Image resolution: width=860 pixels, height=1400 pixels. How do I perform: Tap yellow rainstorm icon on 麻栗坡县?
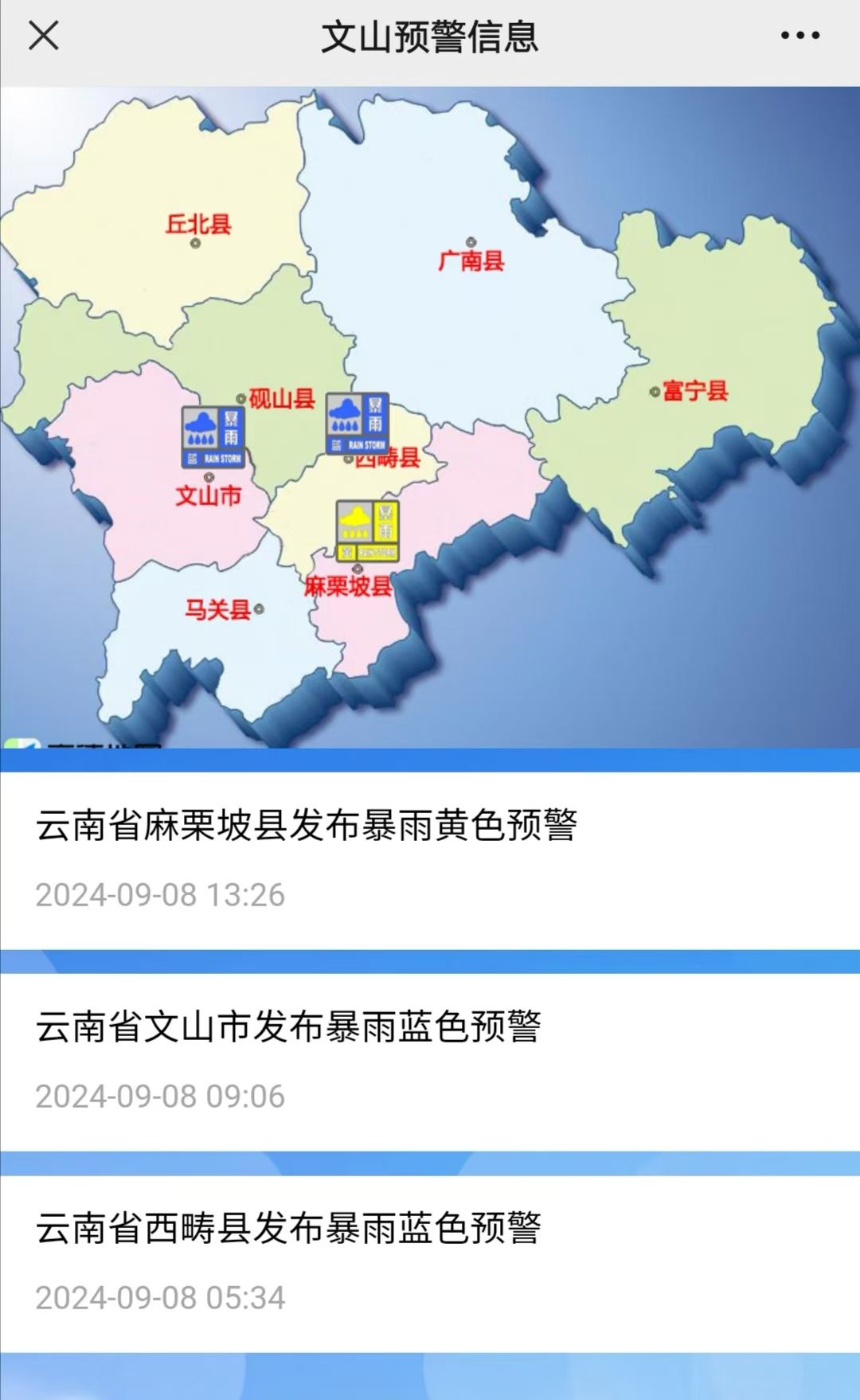[x=367, y=531]
